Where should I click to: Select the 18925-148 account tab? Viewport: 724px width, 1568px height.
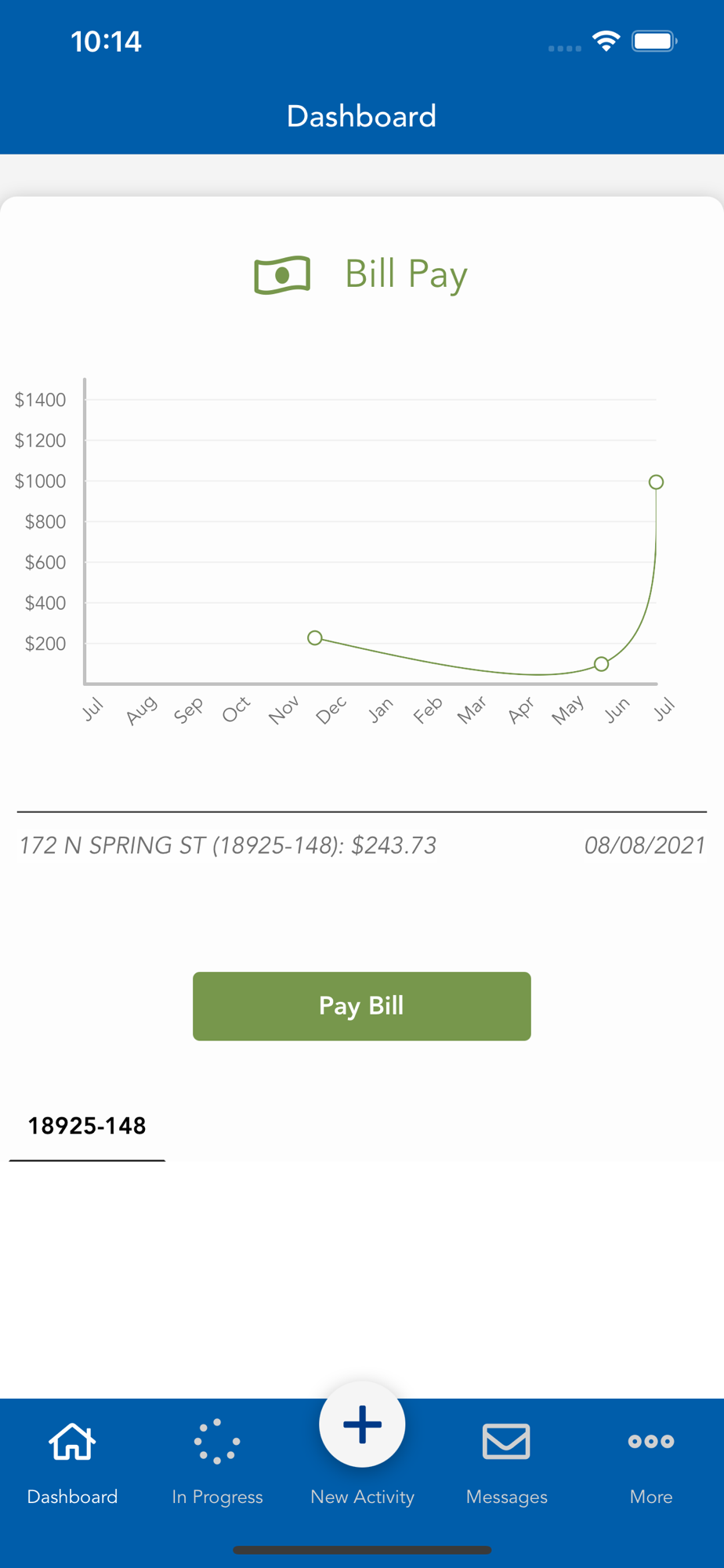click(x=87, y=1126)
